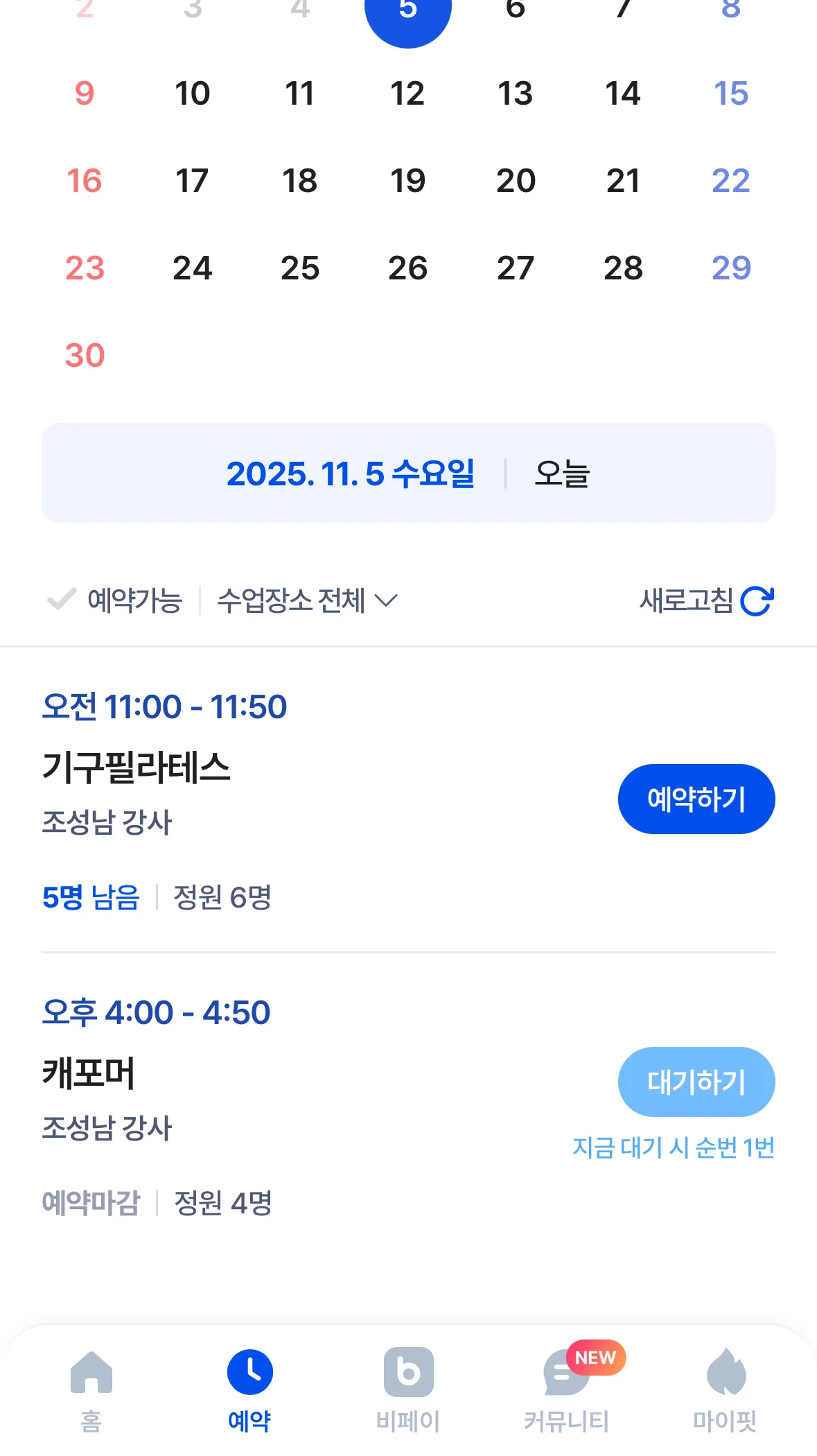Refresh the class list with 새로고침
Screen dimensions: 817x1456
click(x=705, y=600)
